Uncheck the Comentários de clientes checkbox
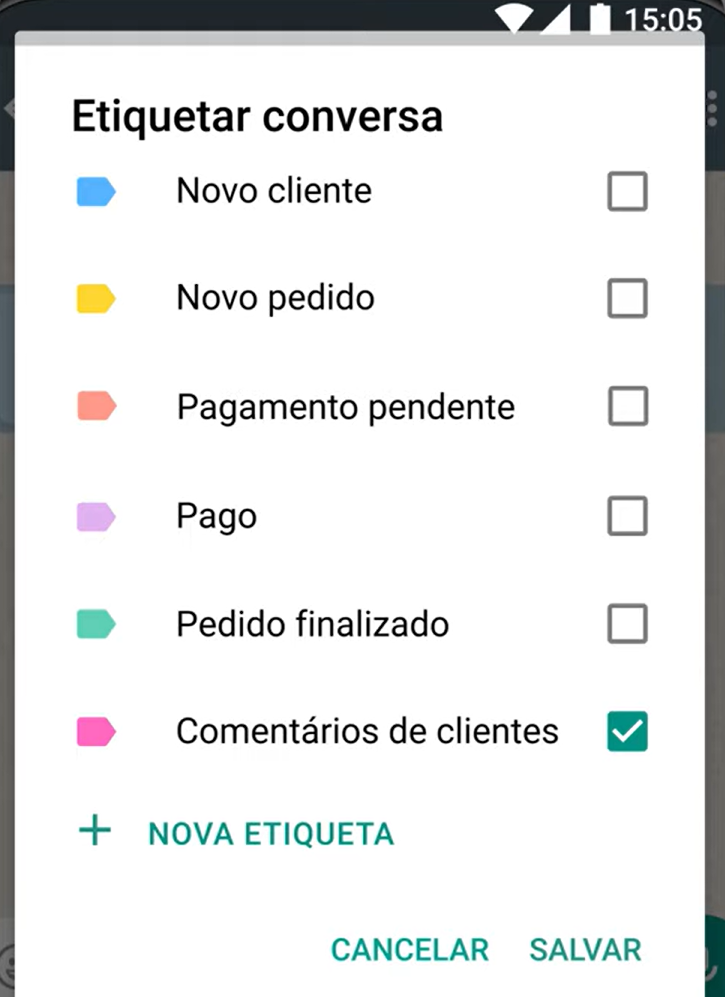The image size is (725, 997). coord(627,731)
